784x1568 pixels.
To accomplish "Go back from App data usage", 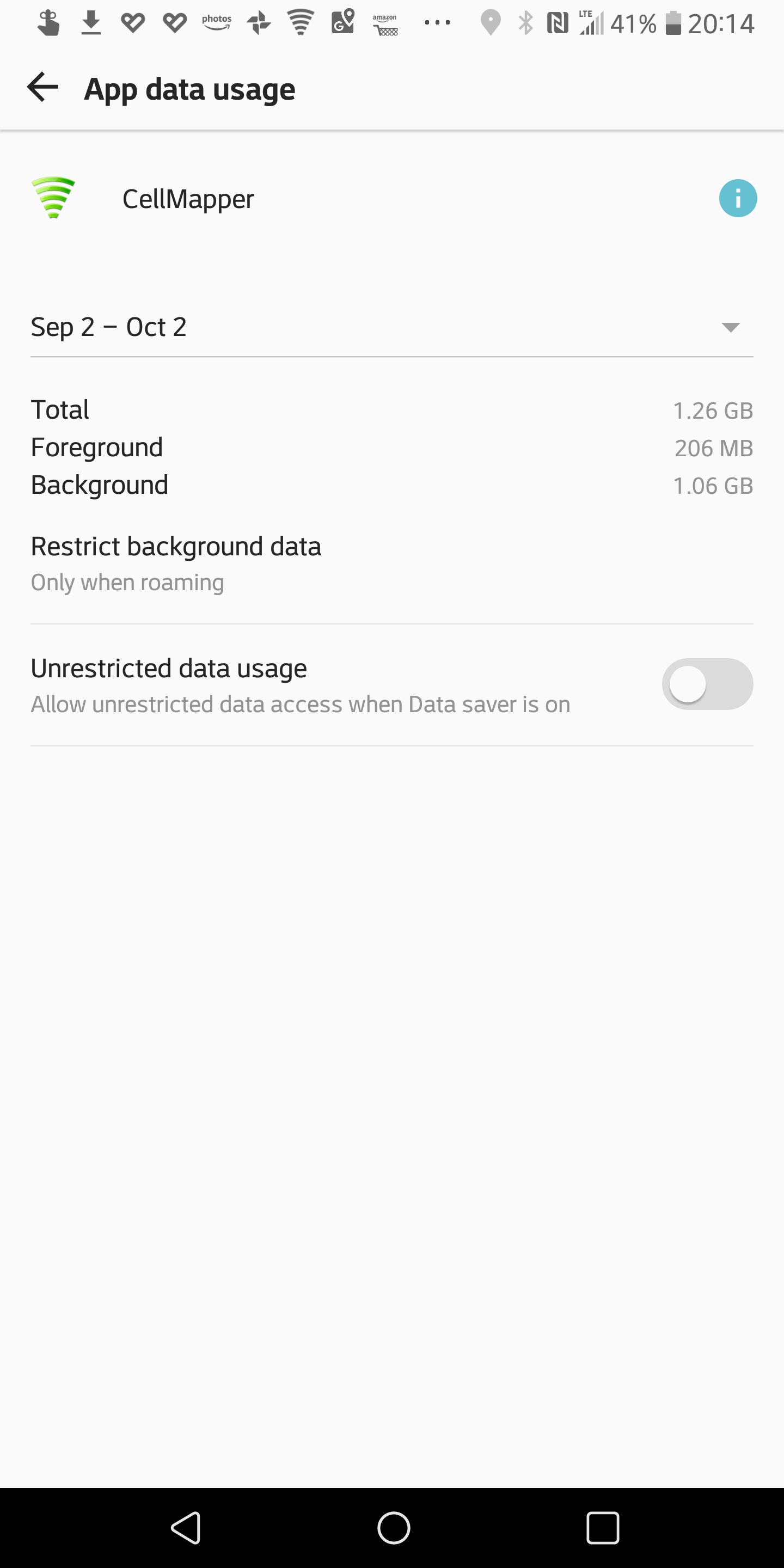I will point(42,88).
